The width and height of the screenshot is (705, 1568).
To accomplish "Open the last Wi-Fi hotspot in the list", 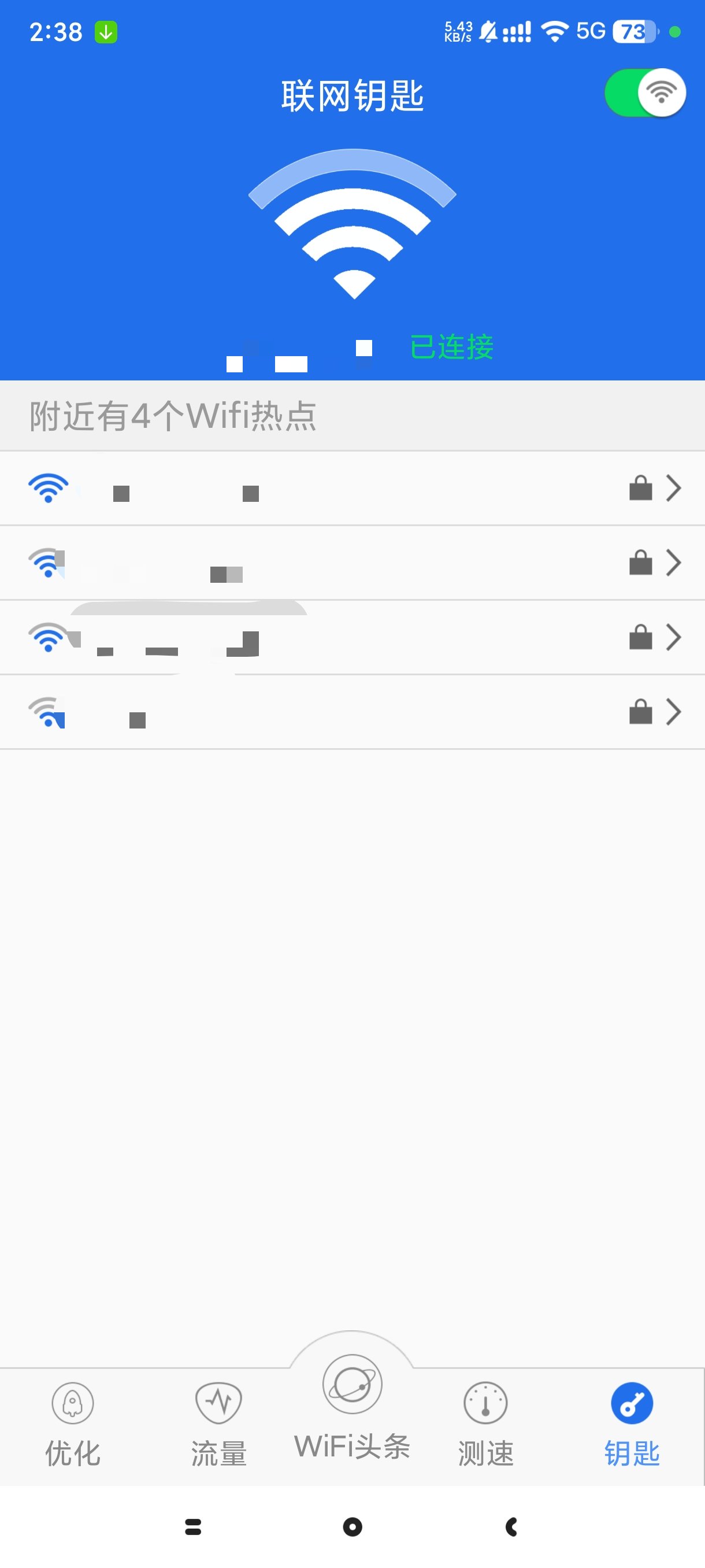I will 352,712.
